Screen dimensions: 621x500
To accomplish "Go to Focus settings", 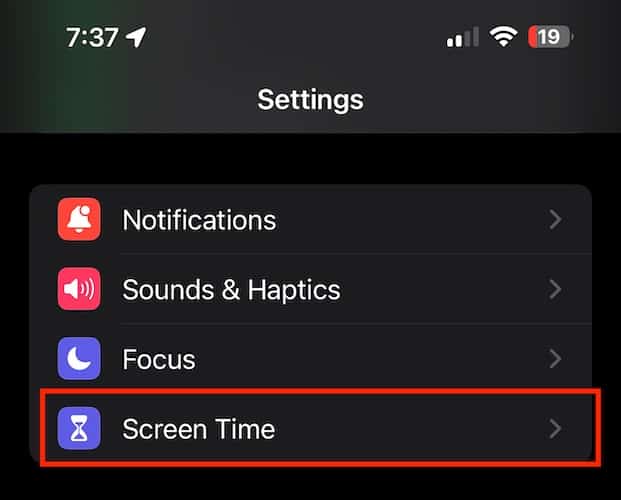I will [x=310, y=359].
